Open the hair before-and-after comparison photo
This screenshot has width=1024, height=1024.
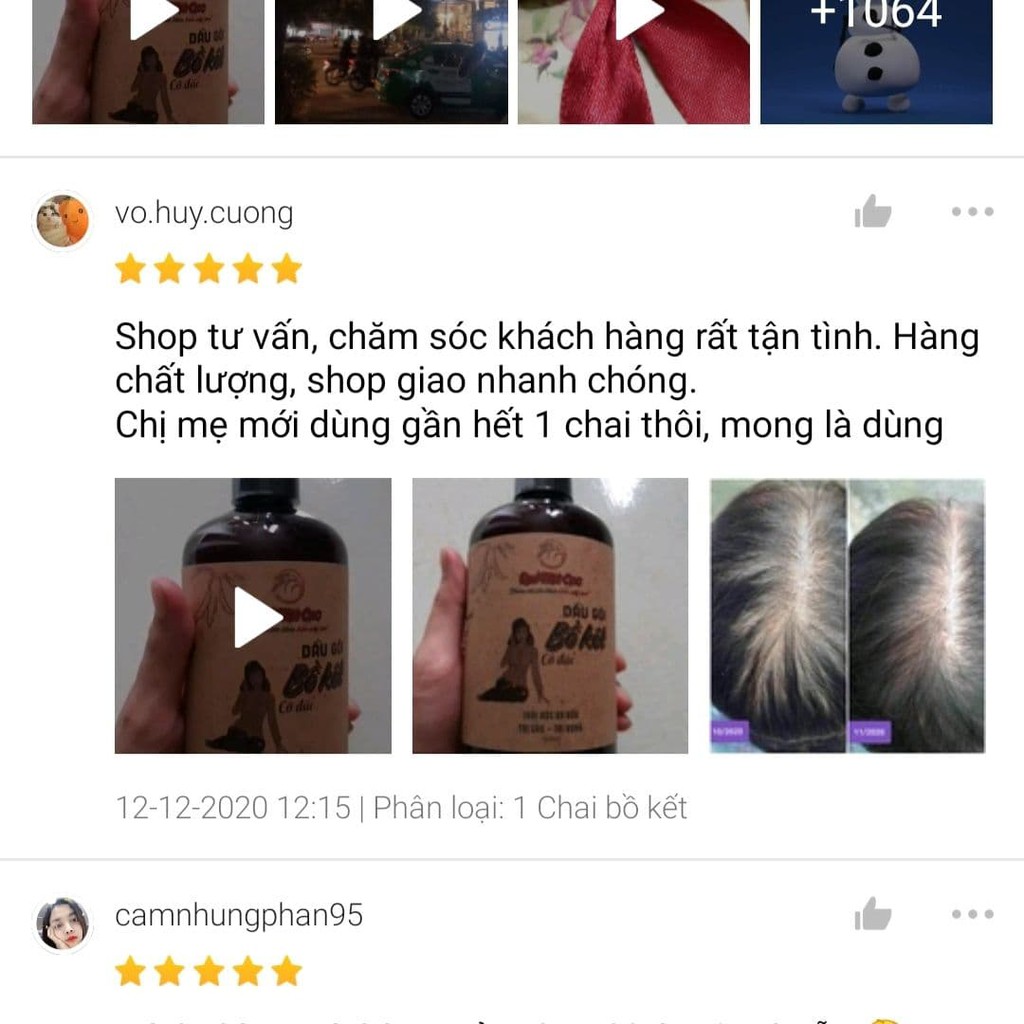[847, 616]
